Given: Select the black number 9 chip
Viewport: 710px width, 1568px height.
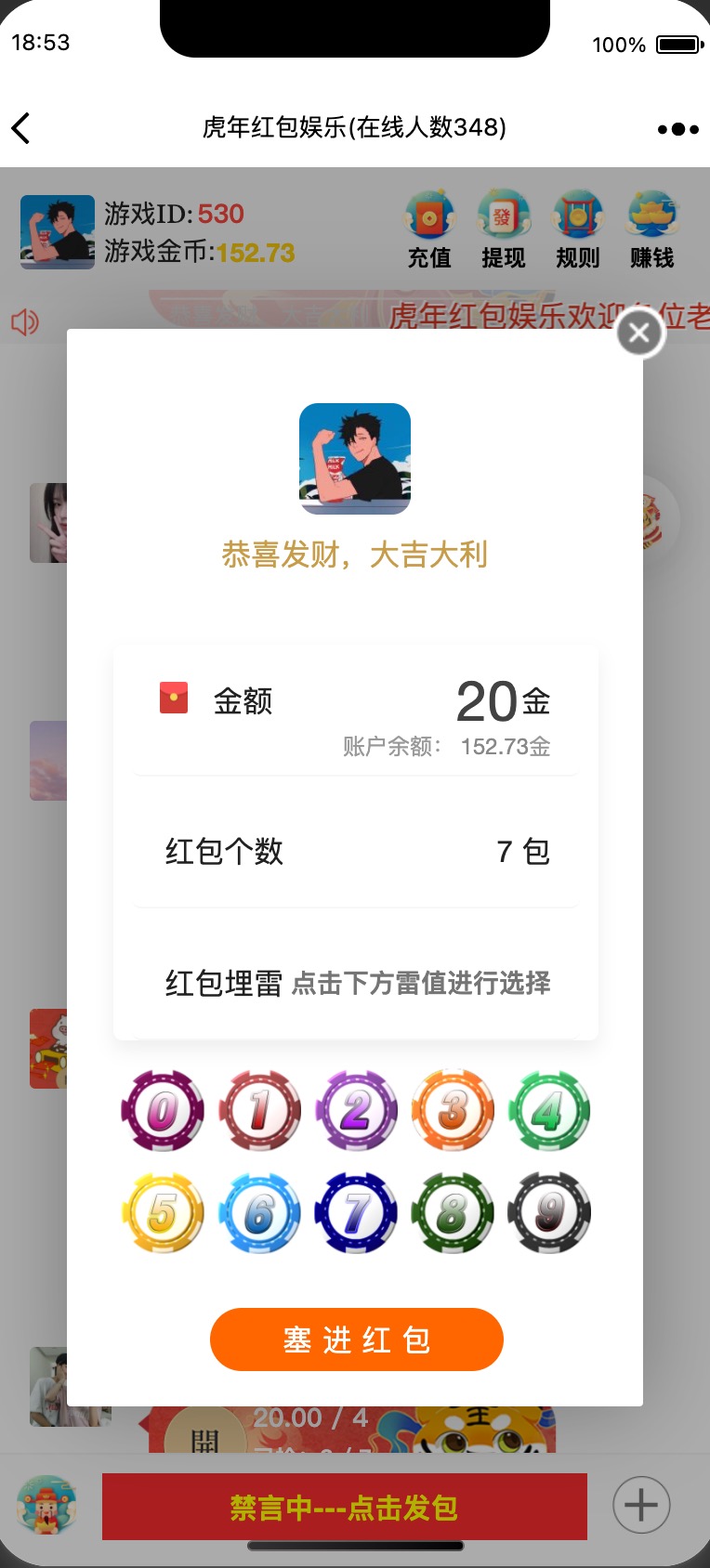Looking at the screenshot, I should [x=549, y=1212].
